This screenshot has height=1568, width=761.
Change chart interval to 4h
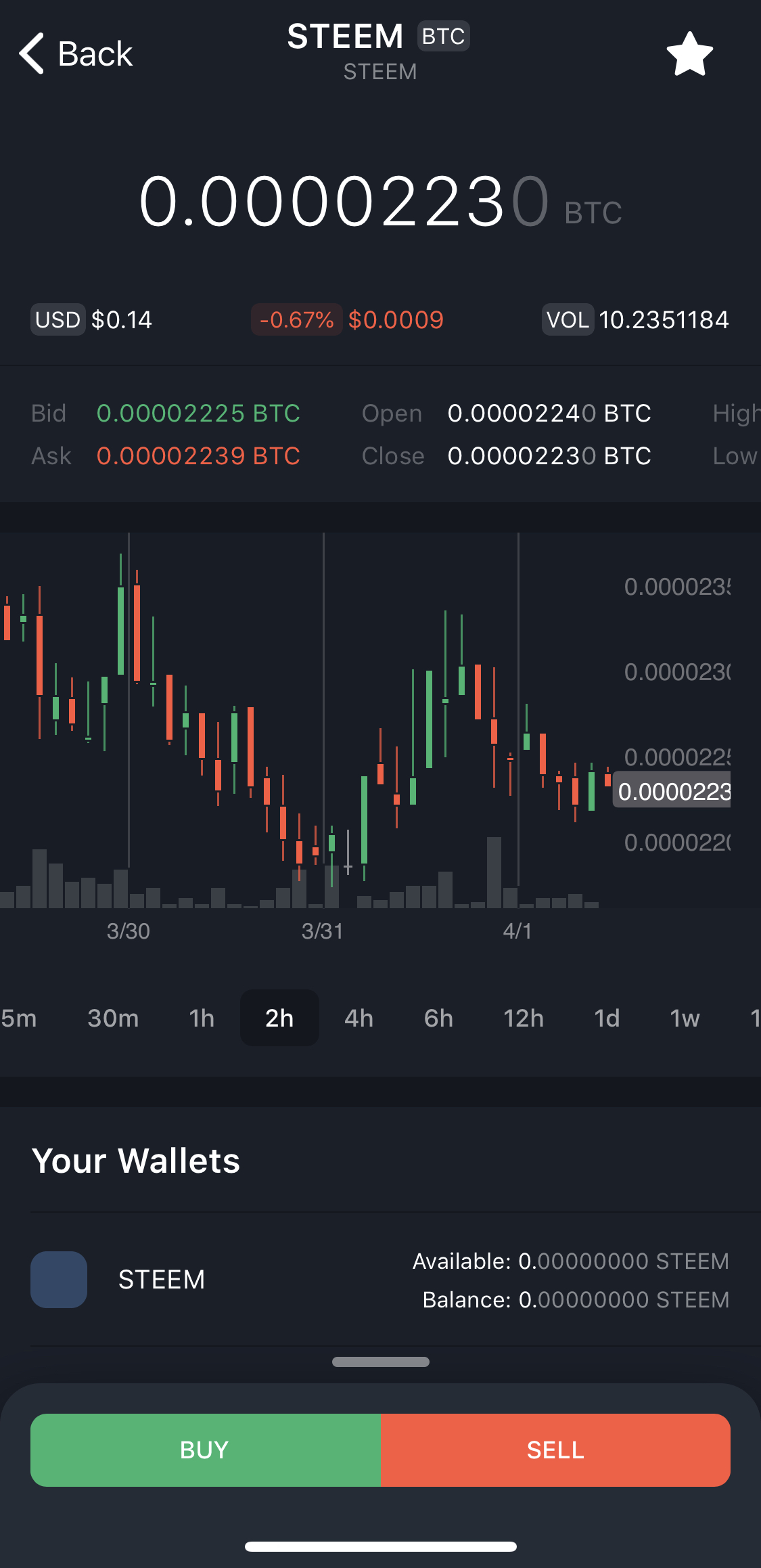tap(359, 1018)
